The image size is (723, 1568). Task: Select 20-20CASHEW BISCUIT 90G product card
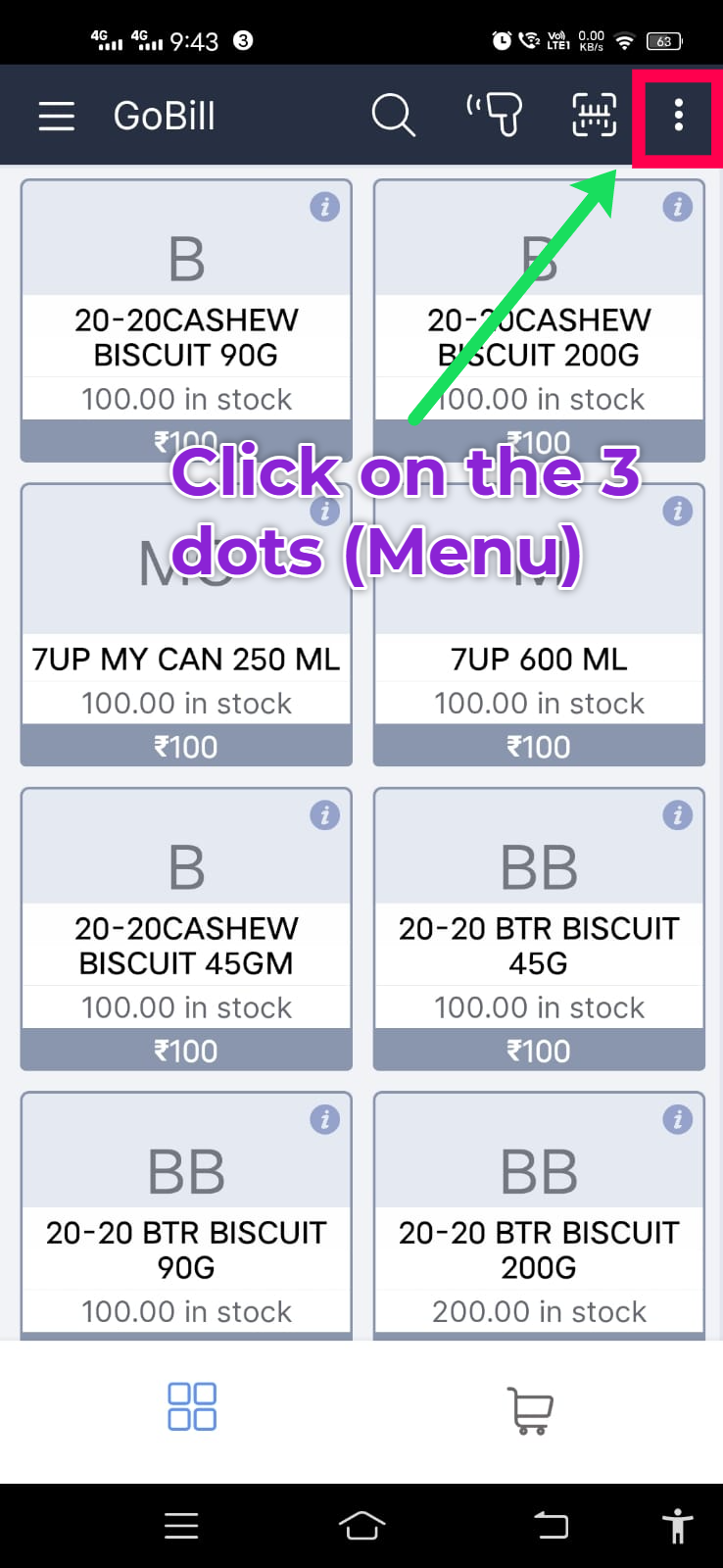pyautogui.click(x=186, y=338)
